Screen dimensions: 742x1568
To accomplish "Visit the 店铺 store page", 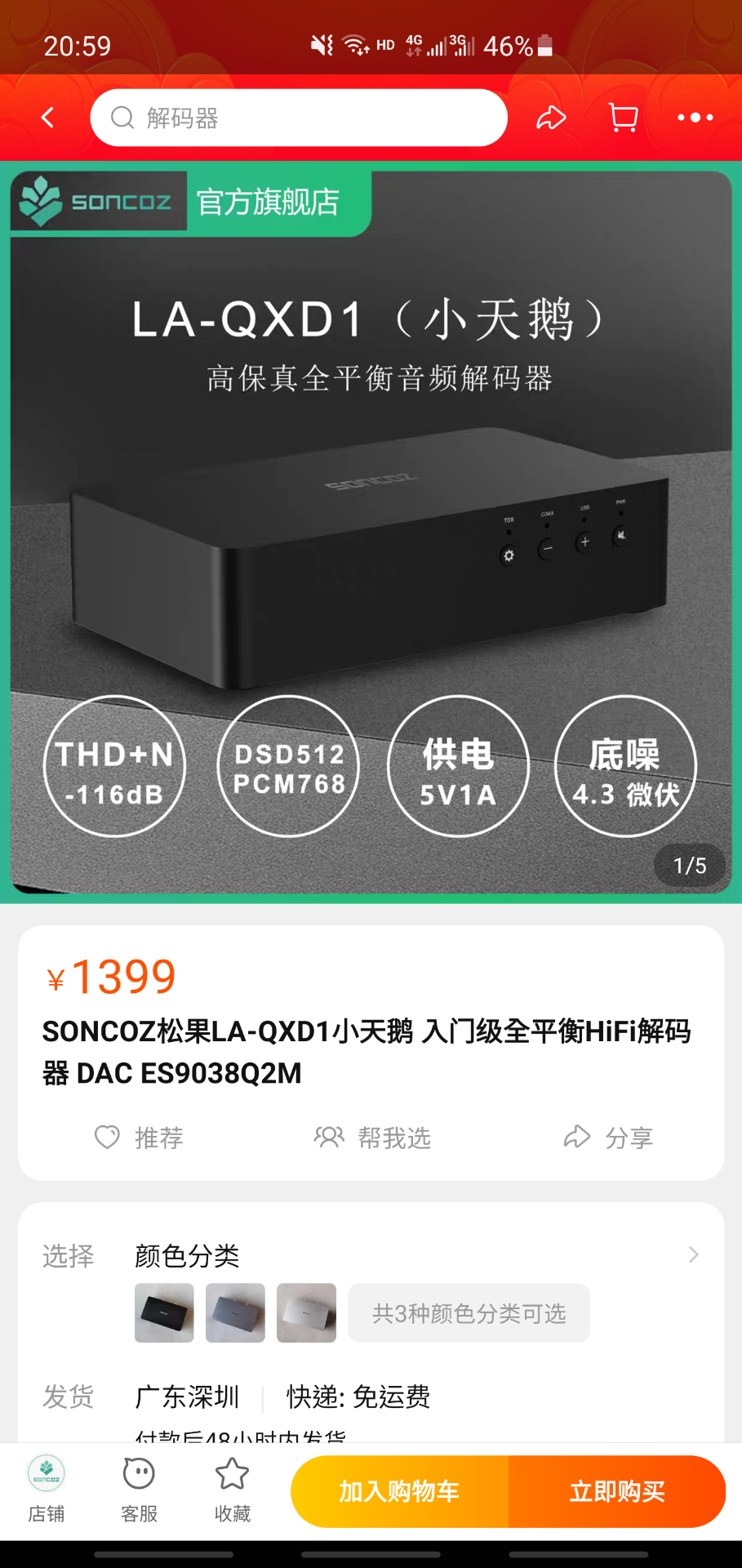I will click(47, 1490).
